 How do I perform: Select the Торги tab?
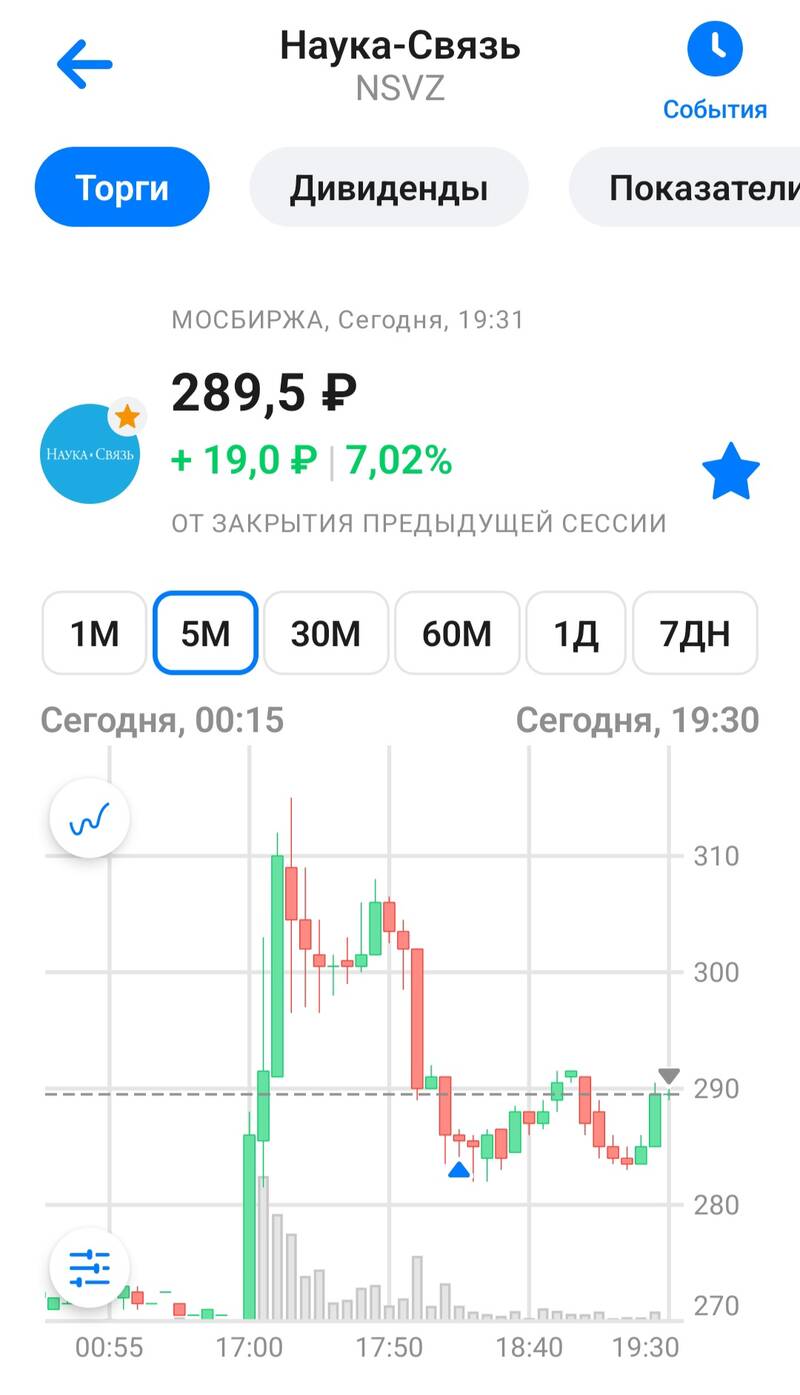coord(122,187)
